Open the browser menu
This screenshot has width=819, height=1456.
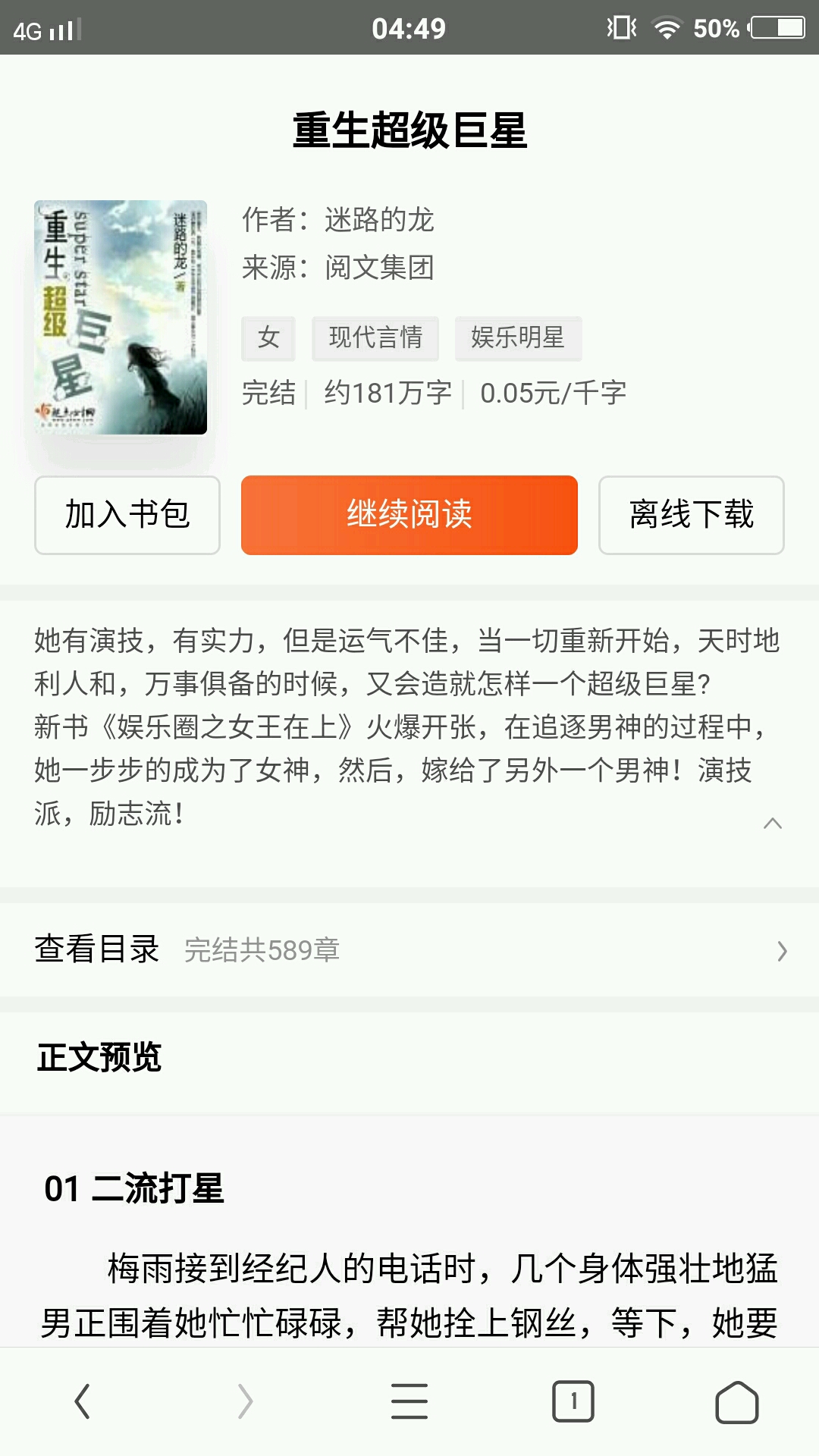pos(409,1401)
